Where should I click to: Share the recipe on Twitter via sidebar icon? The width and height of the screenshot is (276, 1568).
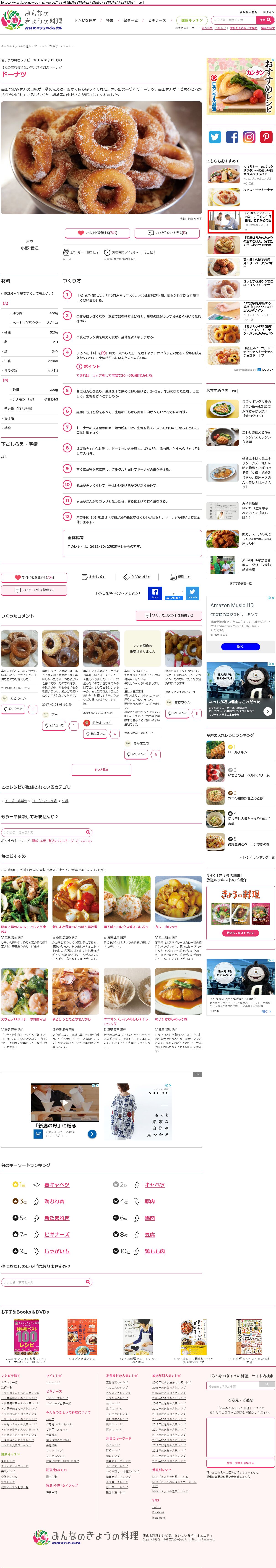point(214,137)
